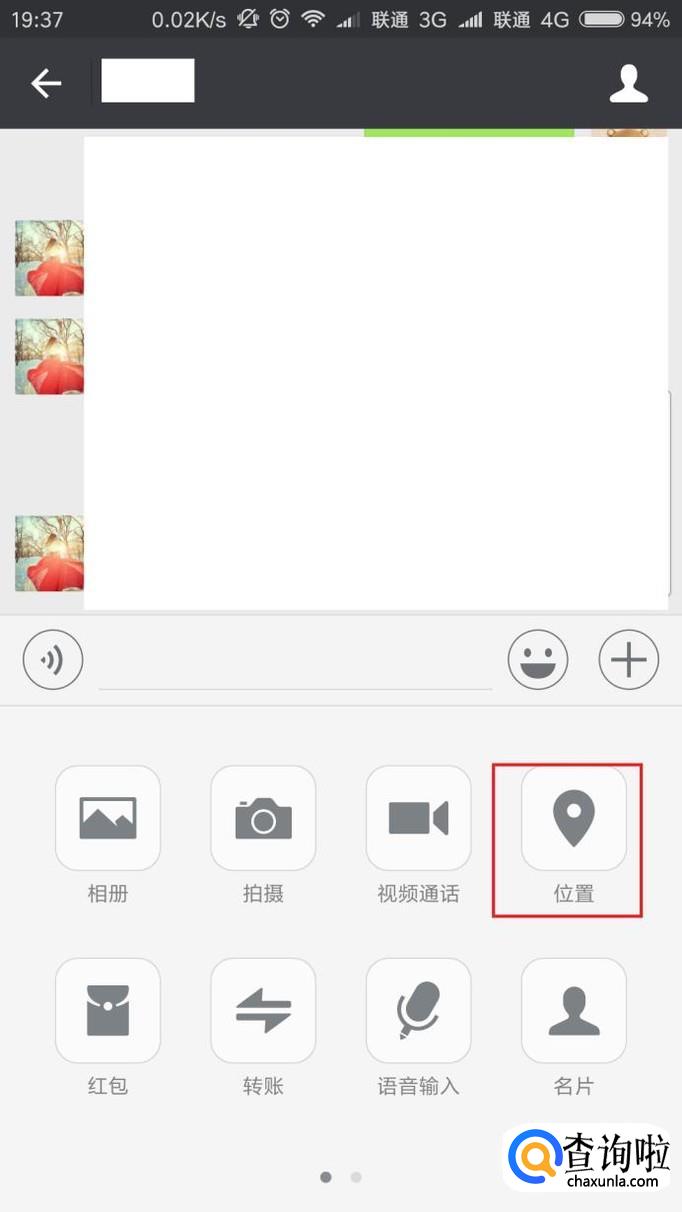Open the emoji picker

tap(538, 660)
